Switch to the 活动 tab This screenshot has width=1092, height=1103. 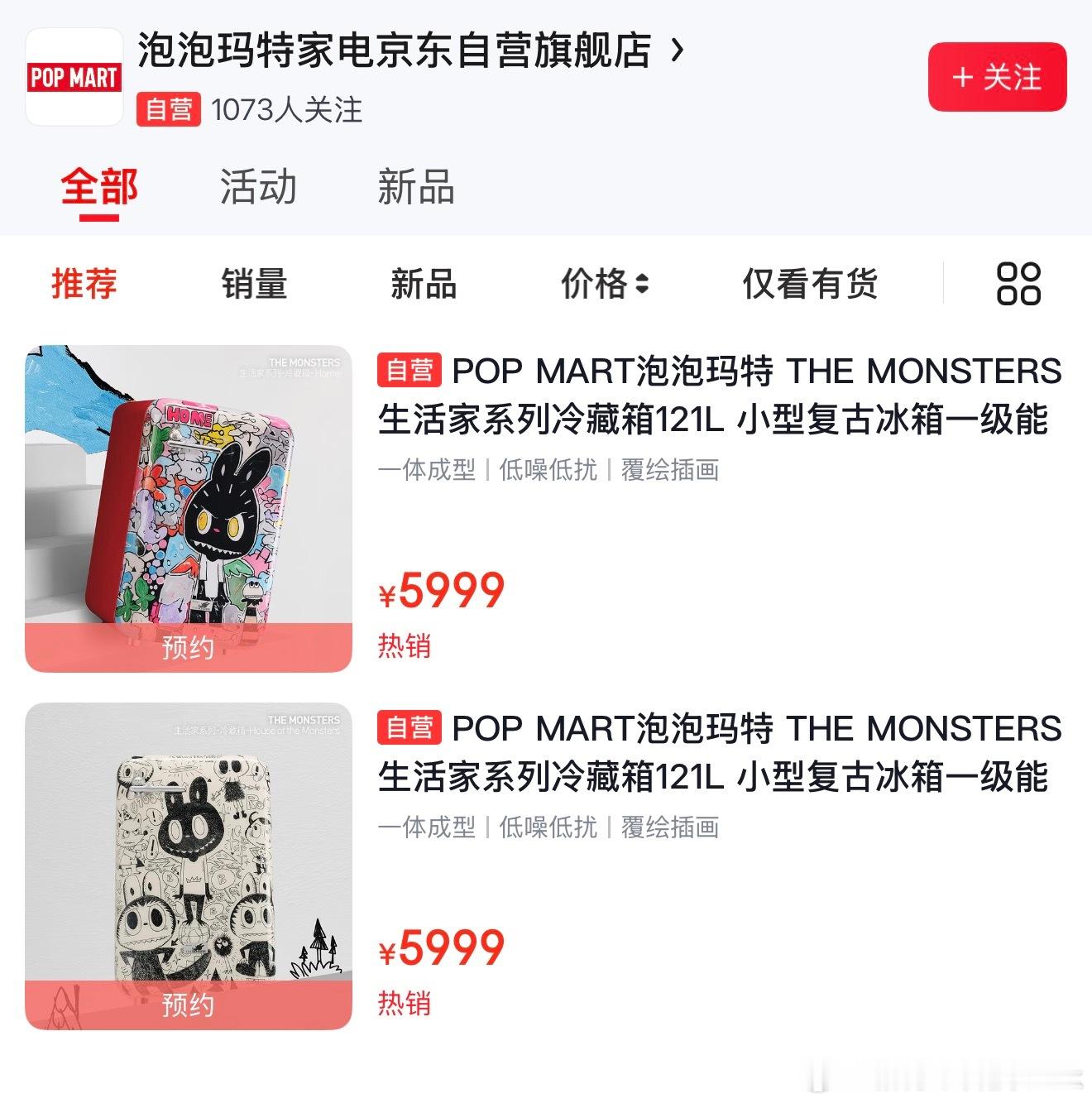[x=259, y=189]
